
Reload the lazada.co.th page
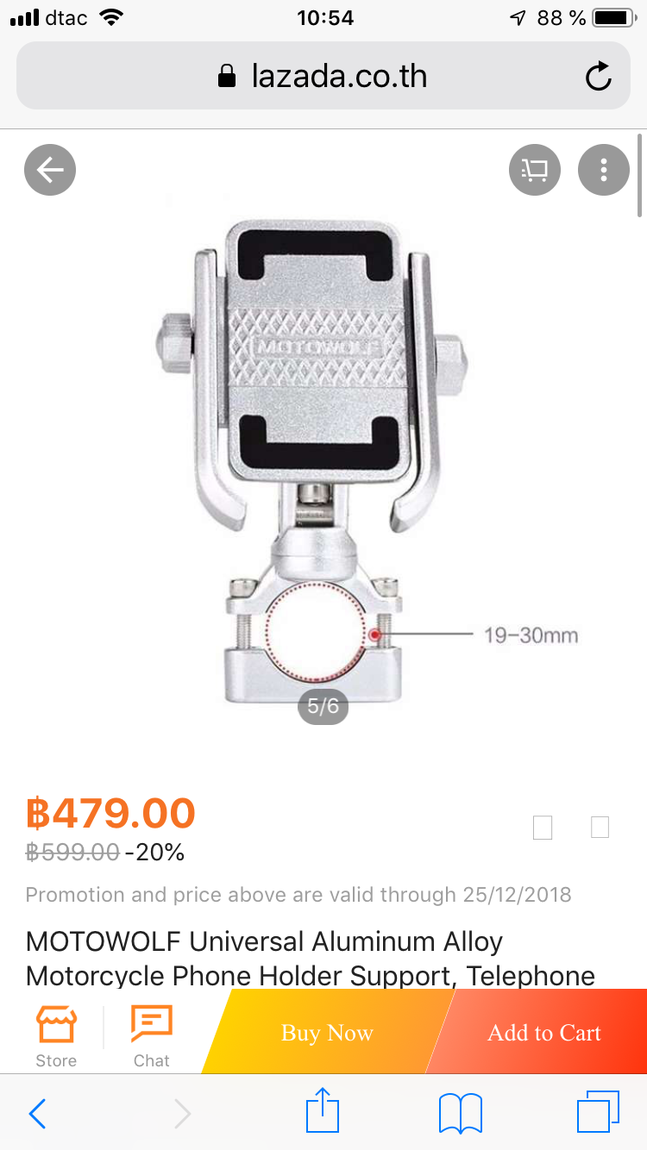tap(598, 76)
